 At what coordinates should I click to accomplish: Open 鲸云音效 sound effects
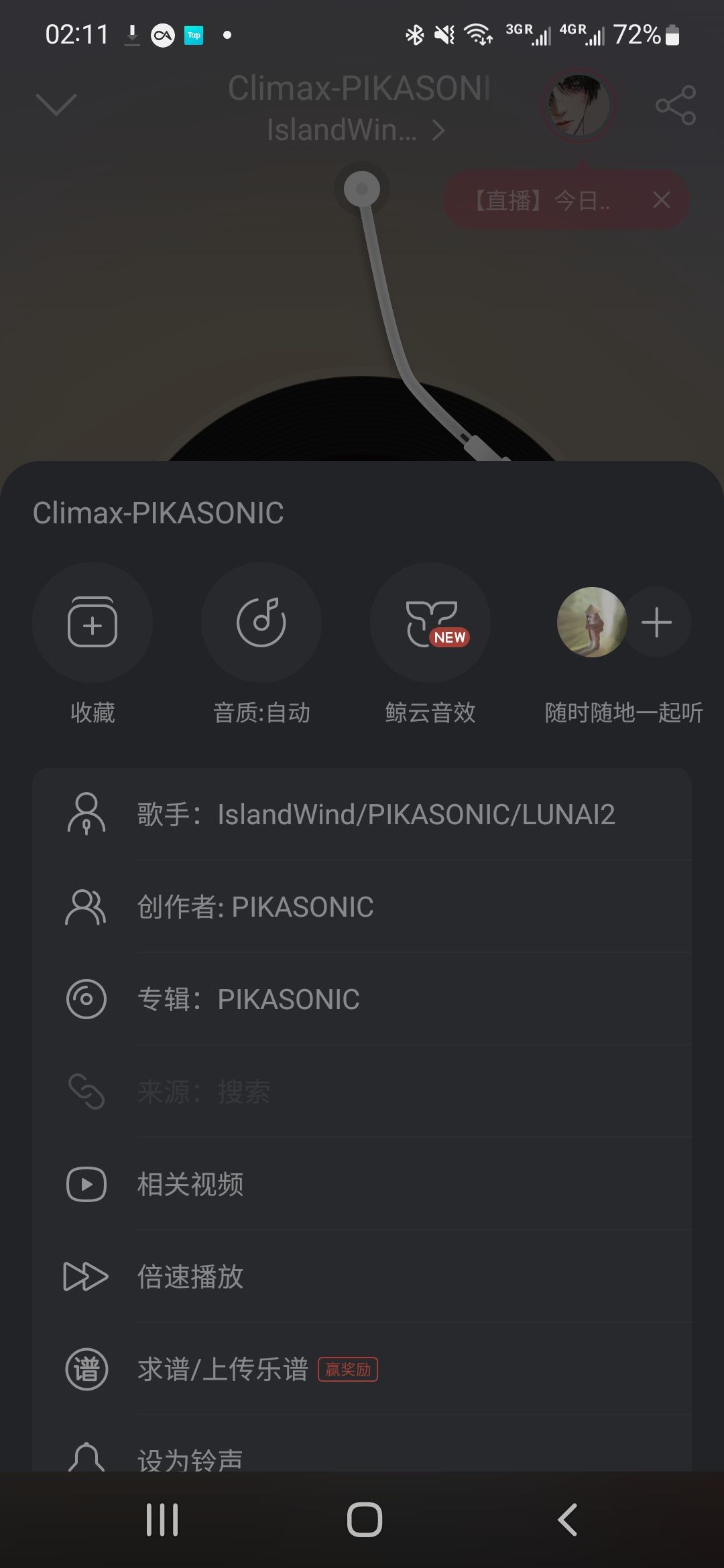tap(430, 623)
